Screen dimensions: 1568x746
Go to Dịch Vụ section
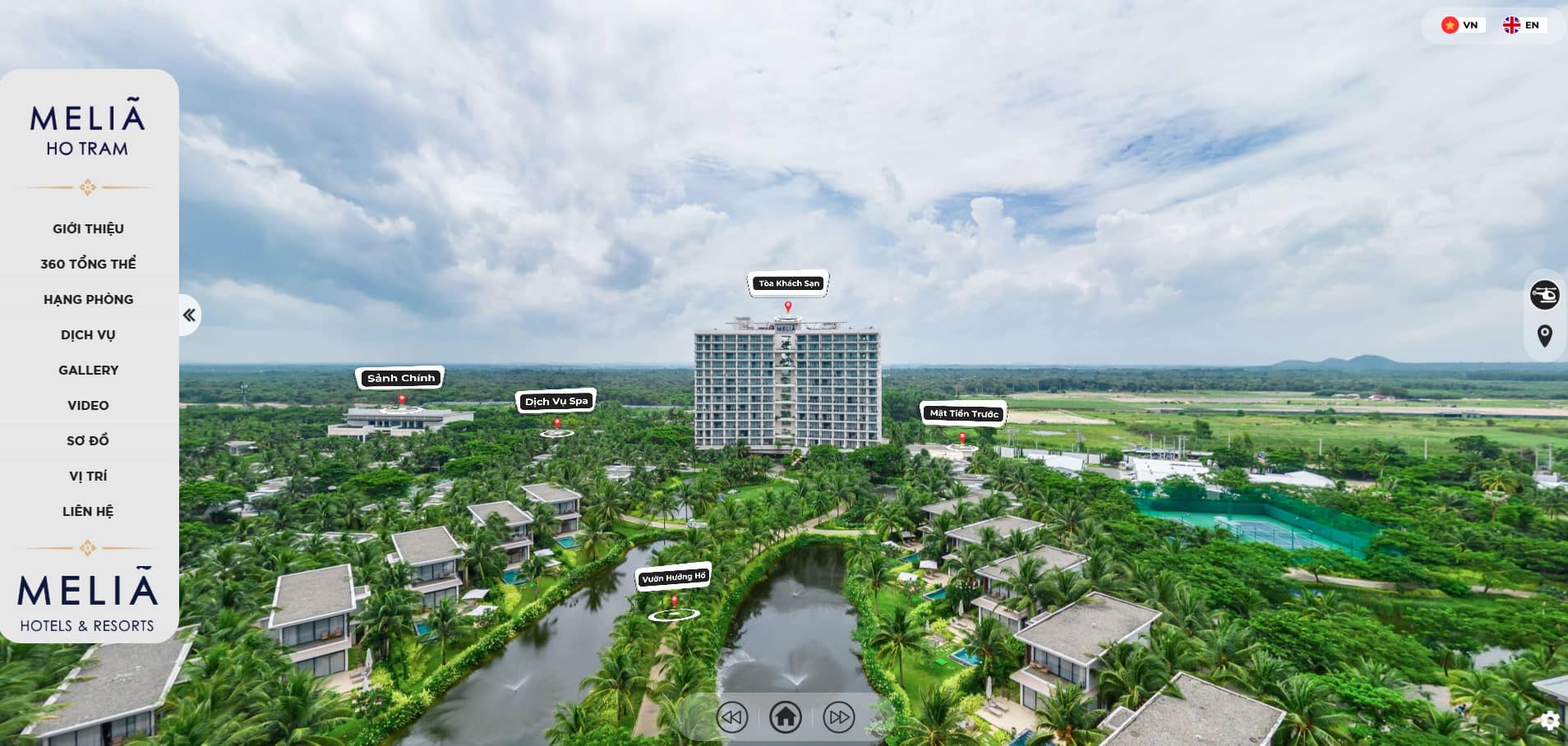88,334
